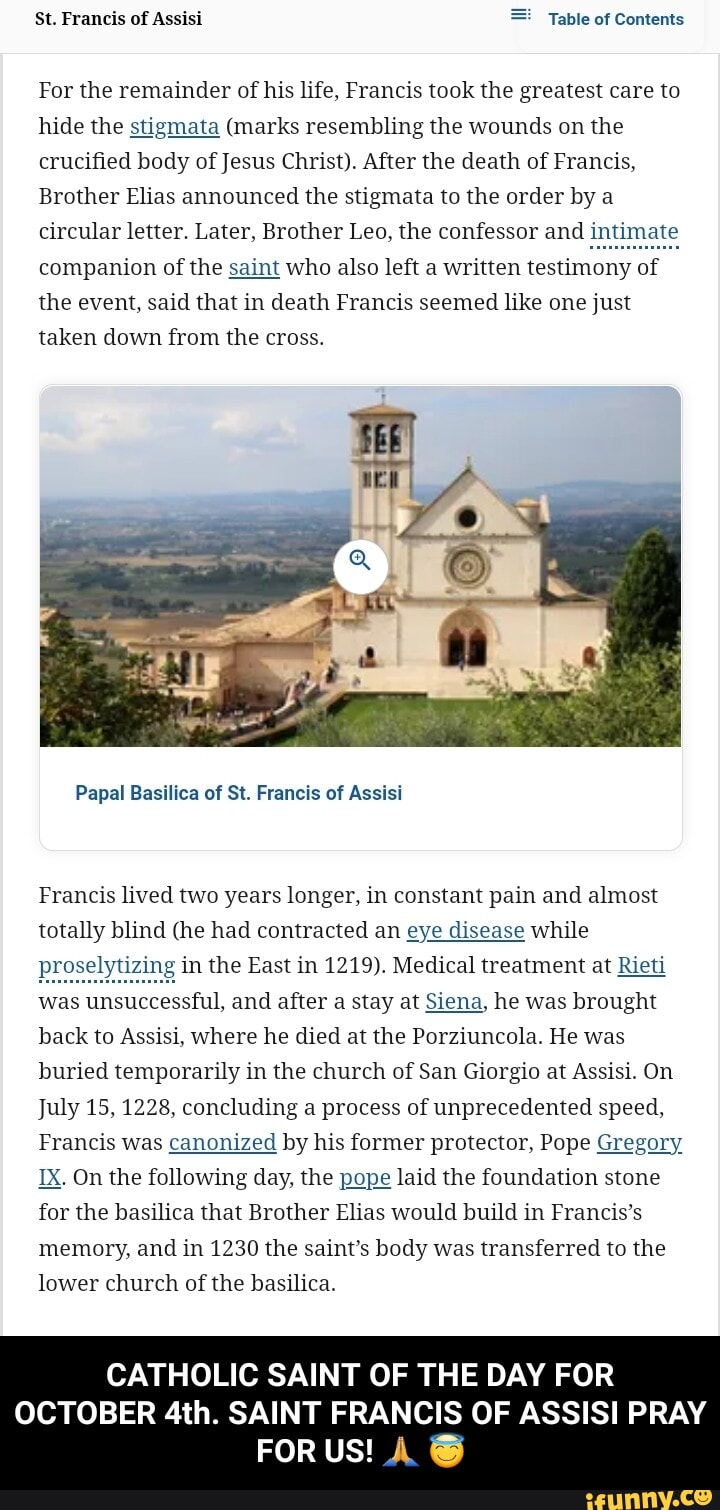
Task: Open the canonized link
Action: 222,1142
